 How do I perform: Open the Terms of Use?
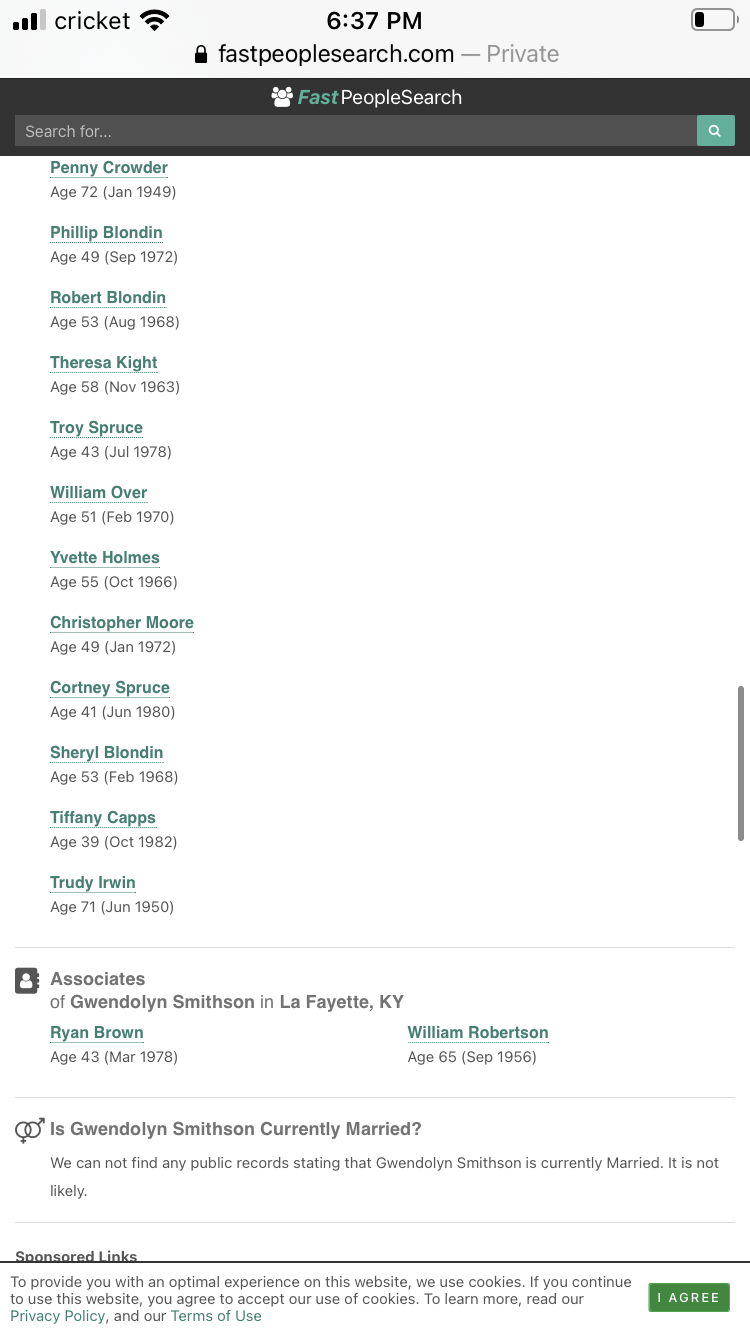click(216, 1315)
